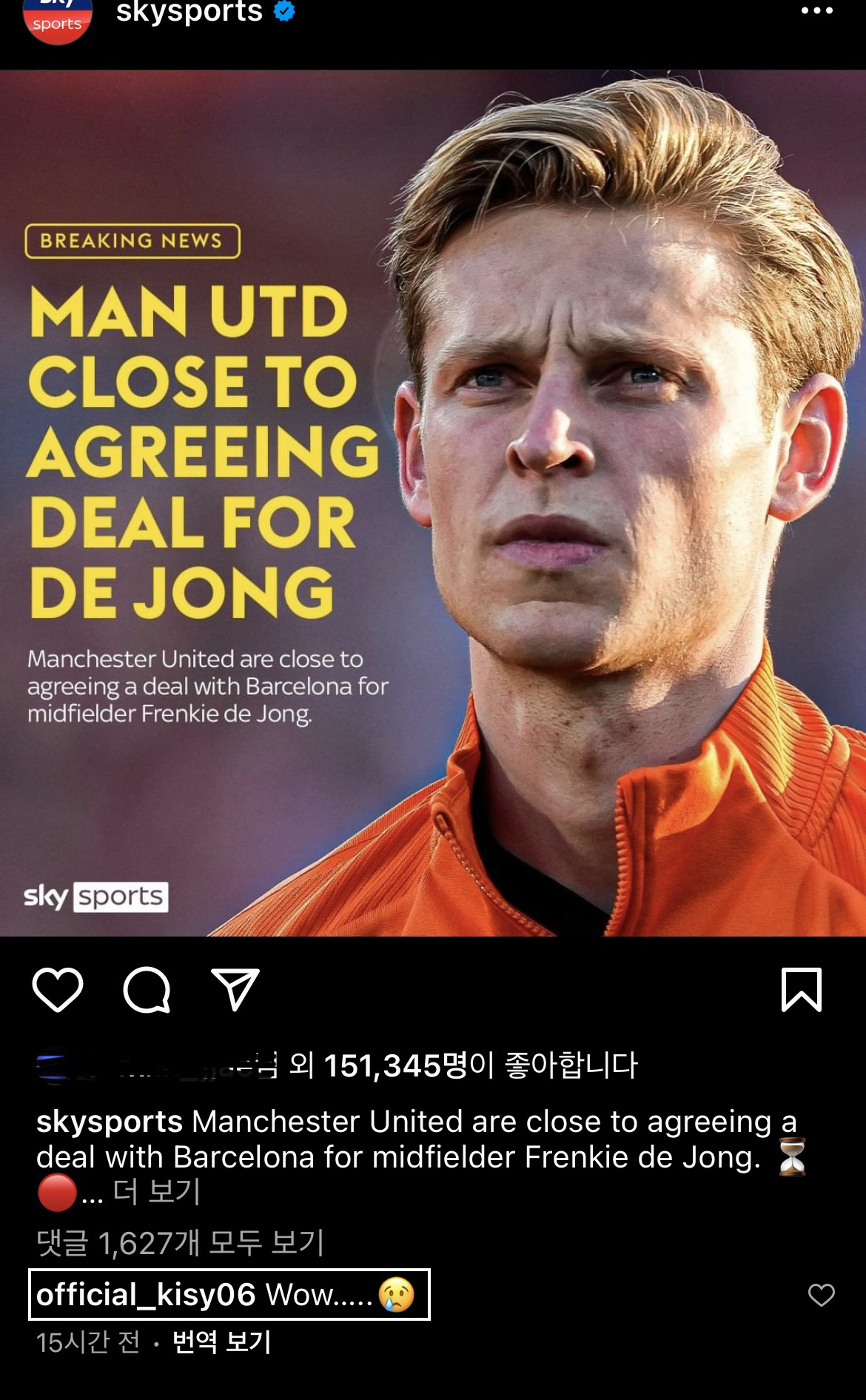Viewport: 866px width, 1400px height.
Task: Open the three-dot options menu
Action: 816,11
